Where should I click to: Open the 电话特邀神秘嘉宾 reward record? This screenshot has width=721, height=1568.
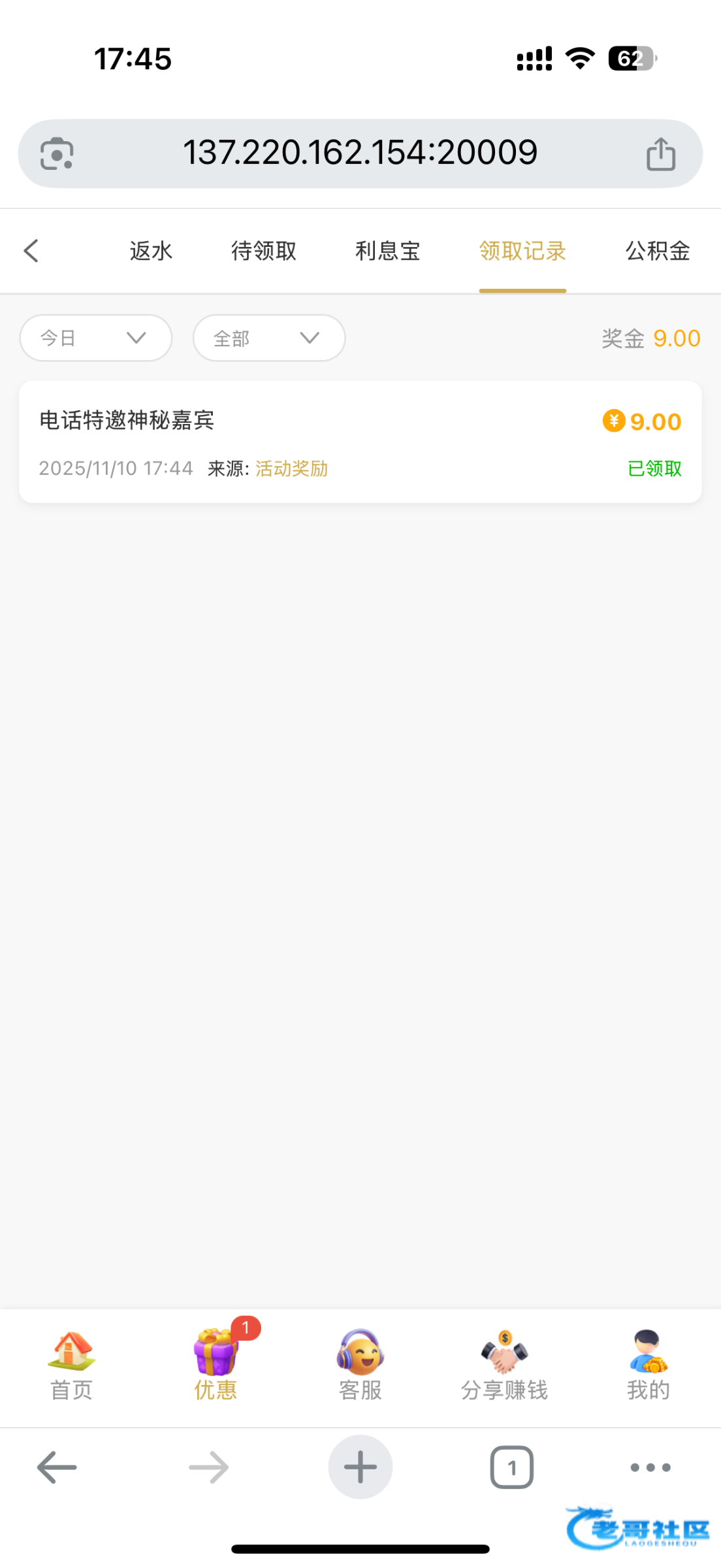click(x=360, y=442)
